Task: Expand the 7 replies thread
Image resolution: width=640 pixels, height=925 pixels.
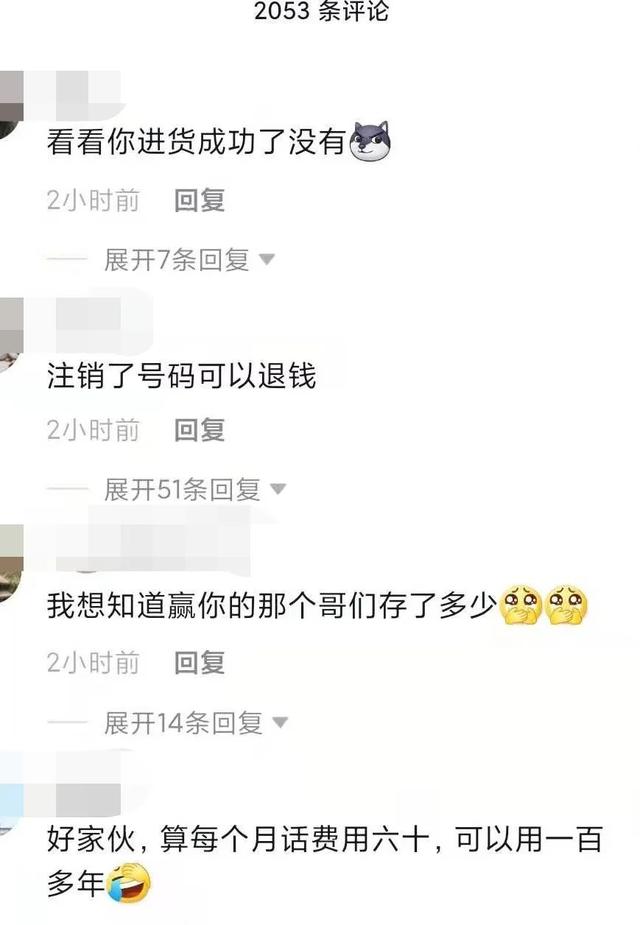Action: pos(189,260)
